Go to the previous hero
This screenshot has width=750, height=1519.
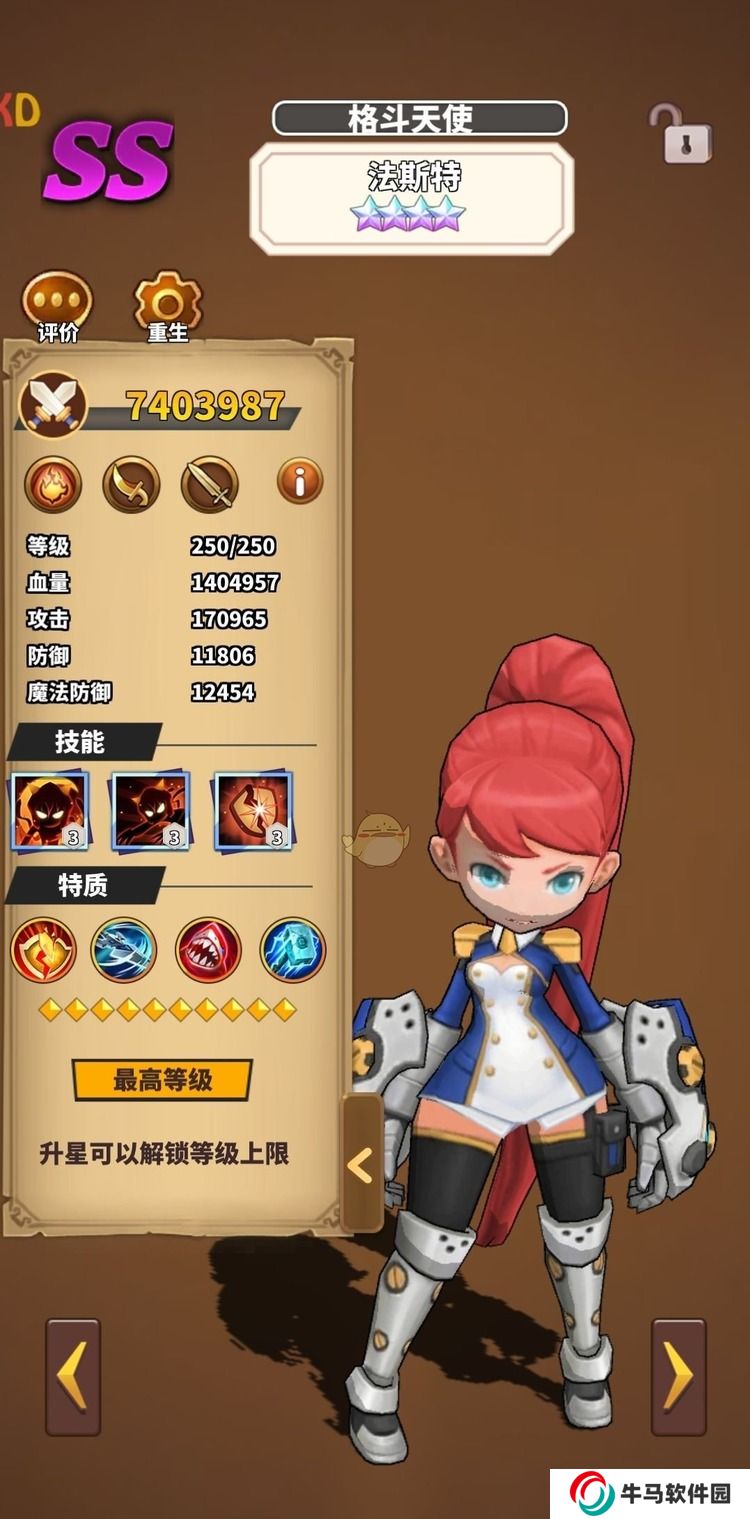point(73,1377)
